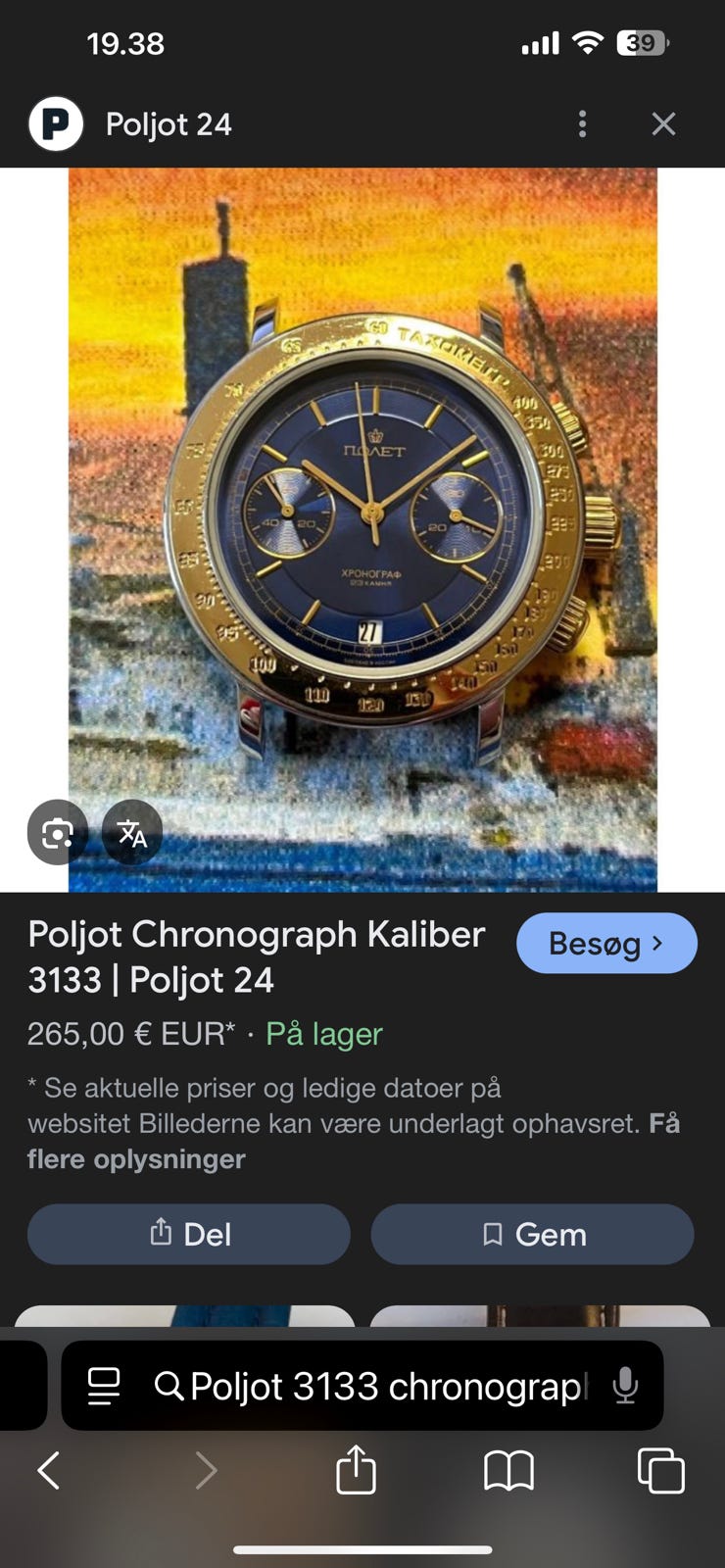Tap the magnifier icon in the search field
Image resolution: width=725 pixels, height=1568 pixels.
click(169, 1386)
